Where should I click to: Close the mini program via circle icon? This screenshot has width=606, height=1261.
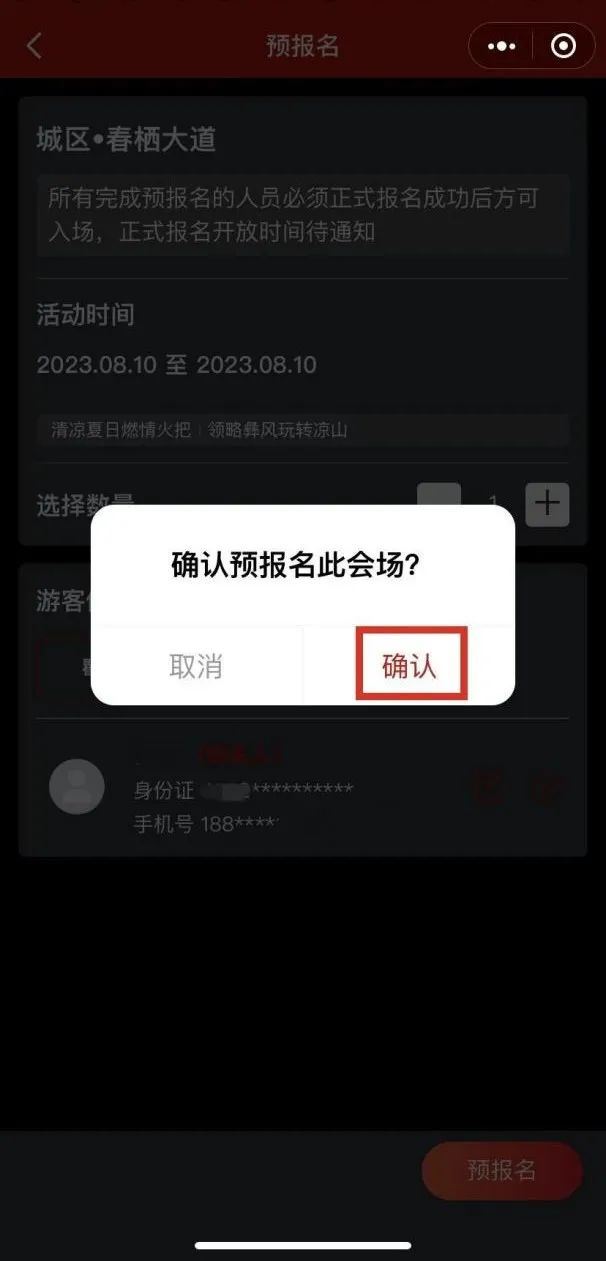coord(563,46)
